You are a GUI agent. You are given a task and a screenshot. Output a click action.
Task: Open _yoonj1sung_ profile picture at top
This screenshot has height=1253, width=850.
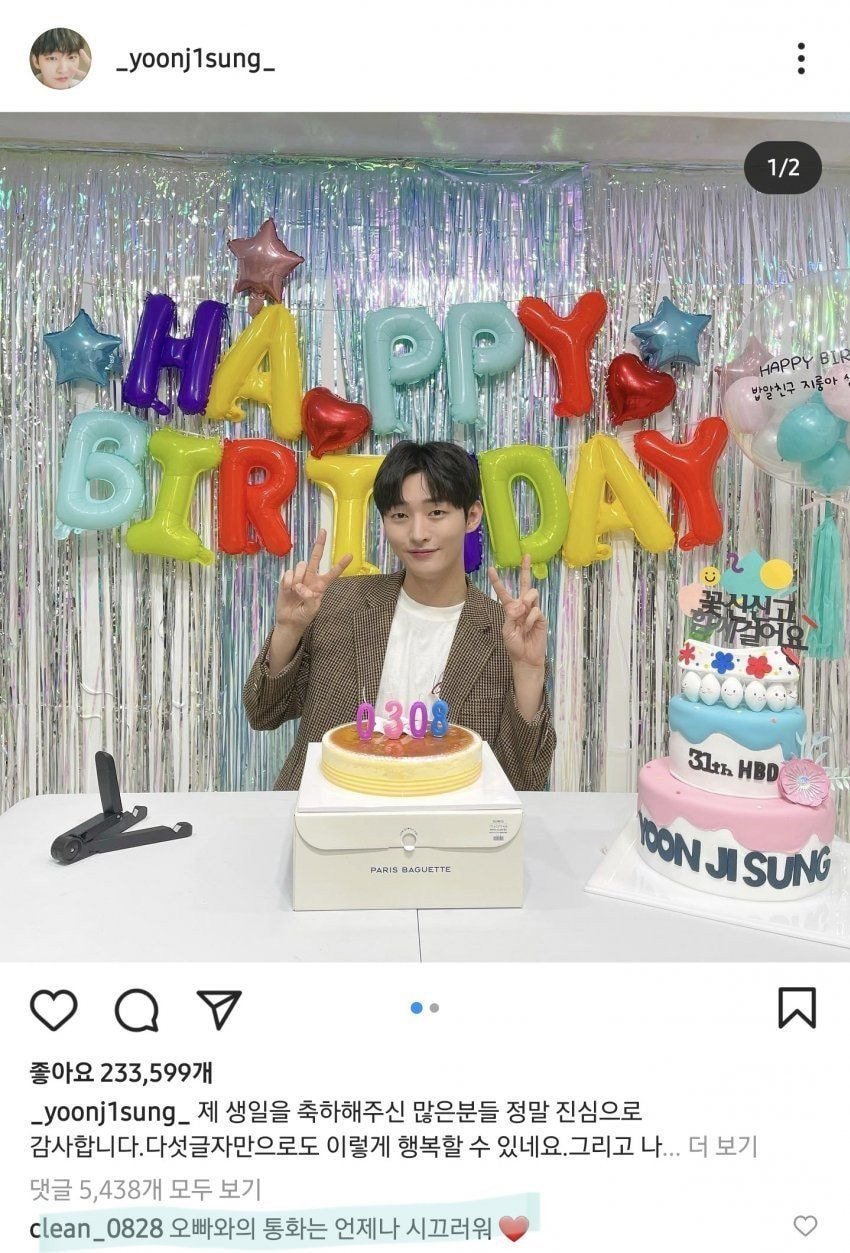coord(60,59)
